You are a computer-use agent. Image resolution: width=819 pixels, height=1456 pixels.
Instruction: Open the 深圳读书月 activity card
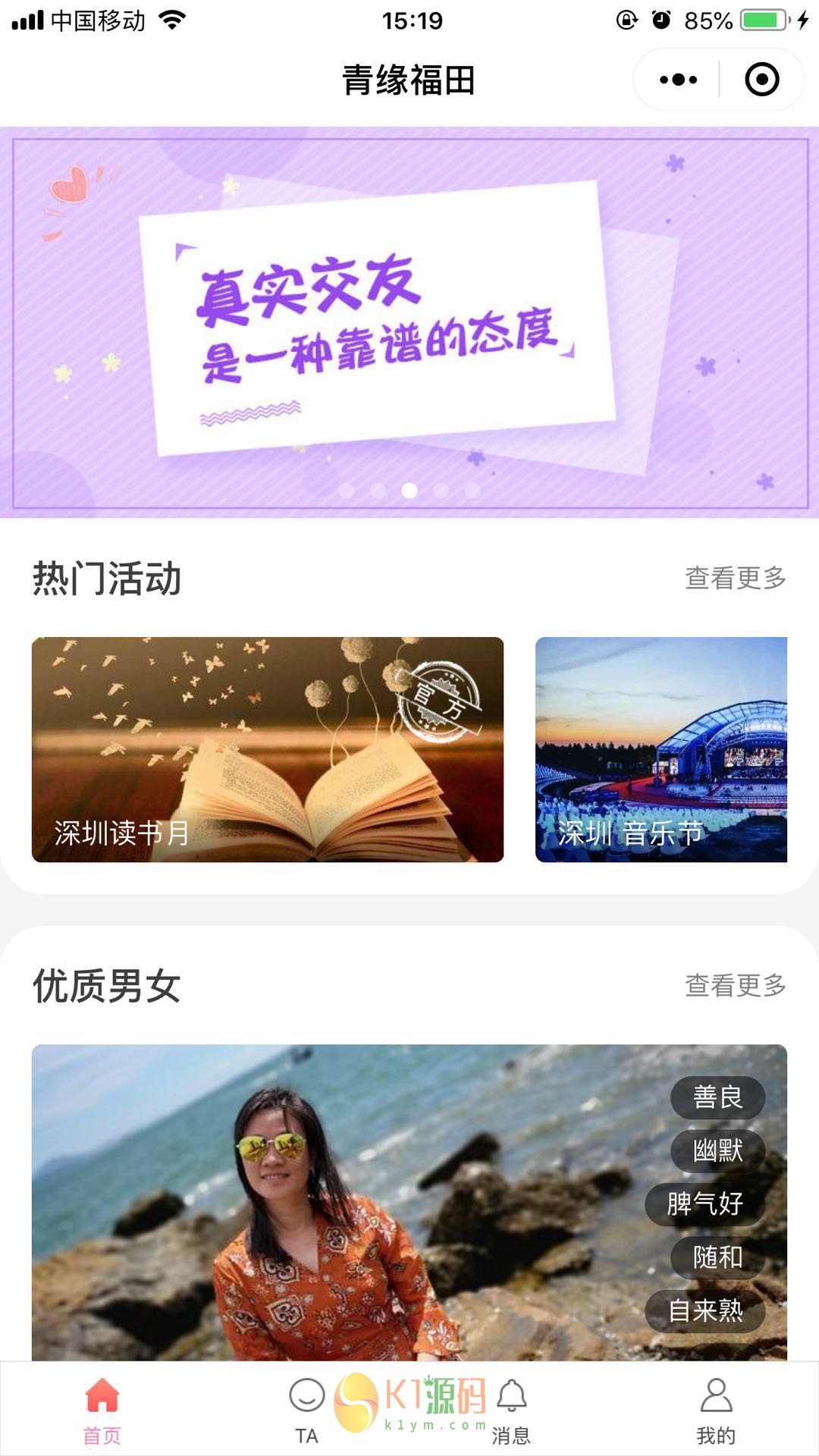(x=268, y=749)
